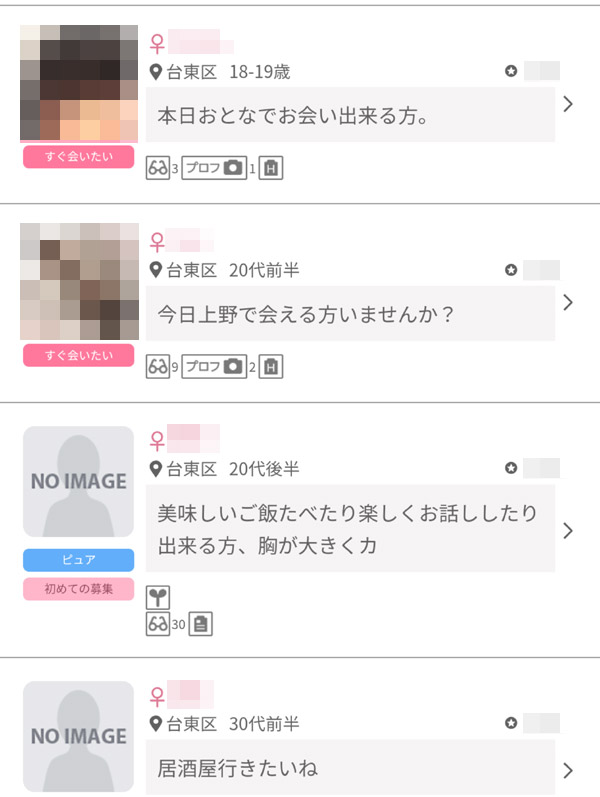
Task: Tap the profile photo of the 18-19歳 user
Action: (79, 83)
